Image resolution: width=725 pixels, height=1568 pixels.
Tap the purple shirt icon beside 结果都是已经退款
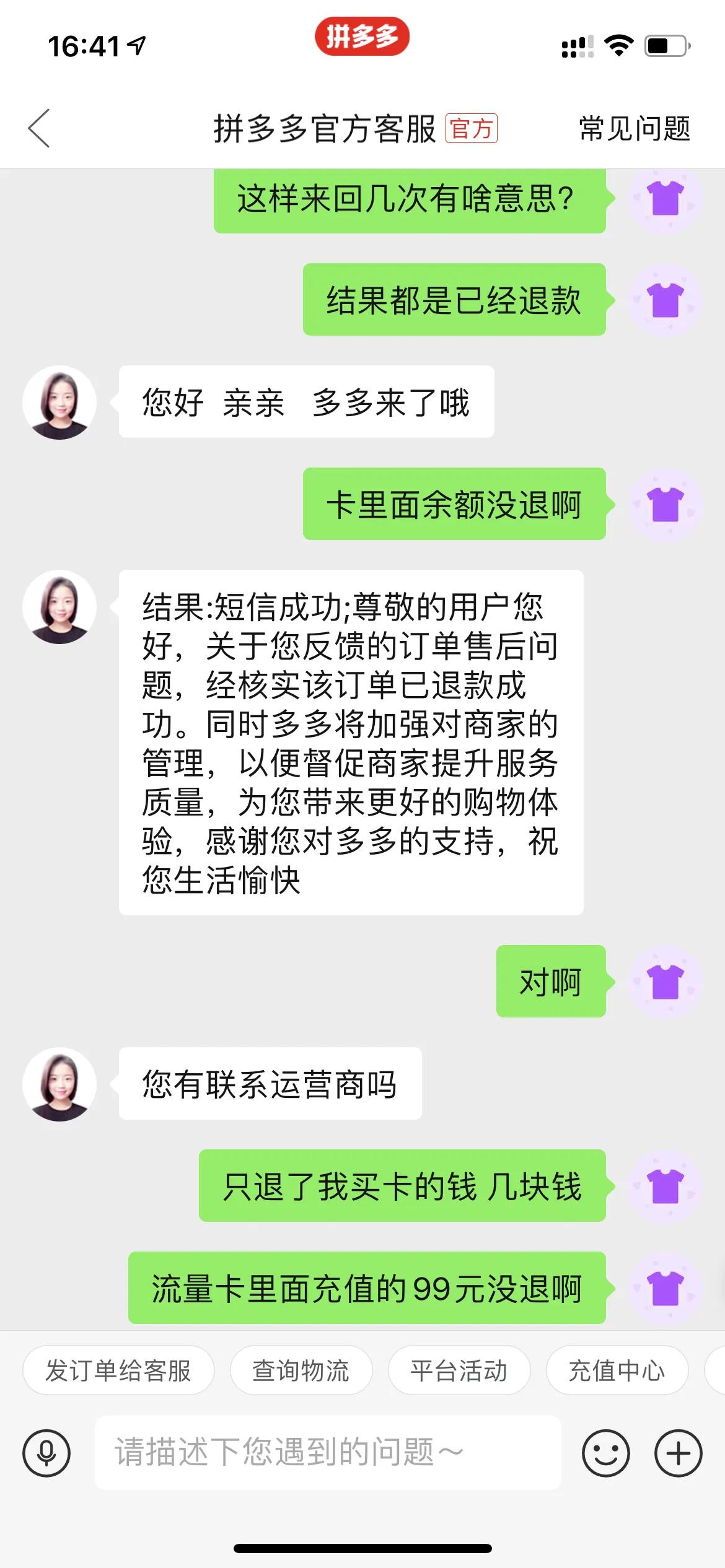[664, 303]
